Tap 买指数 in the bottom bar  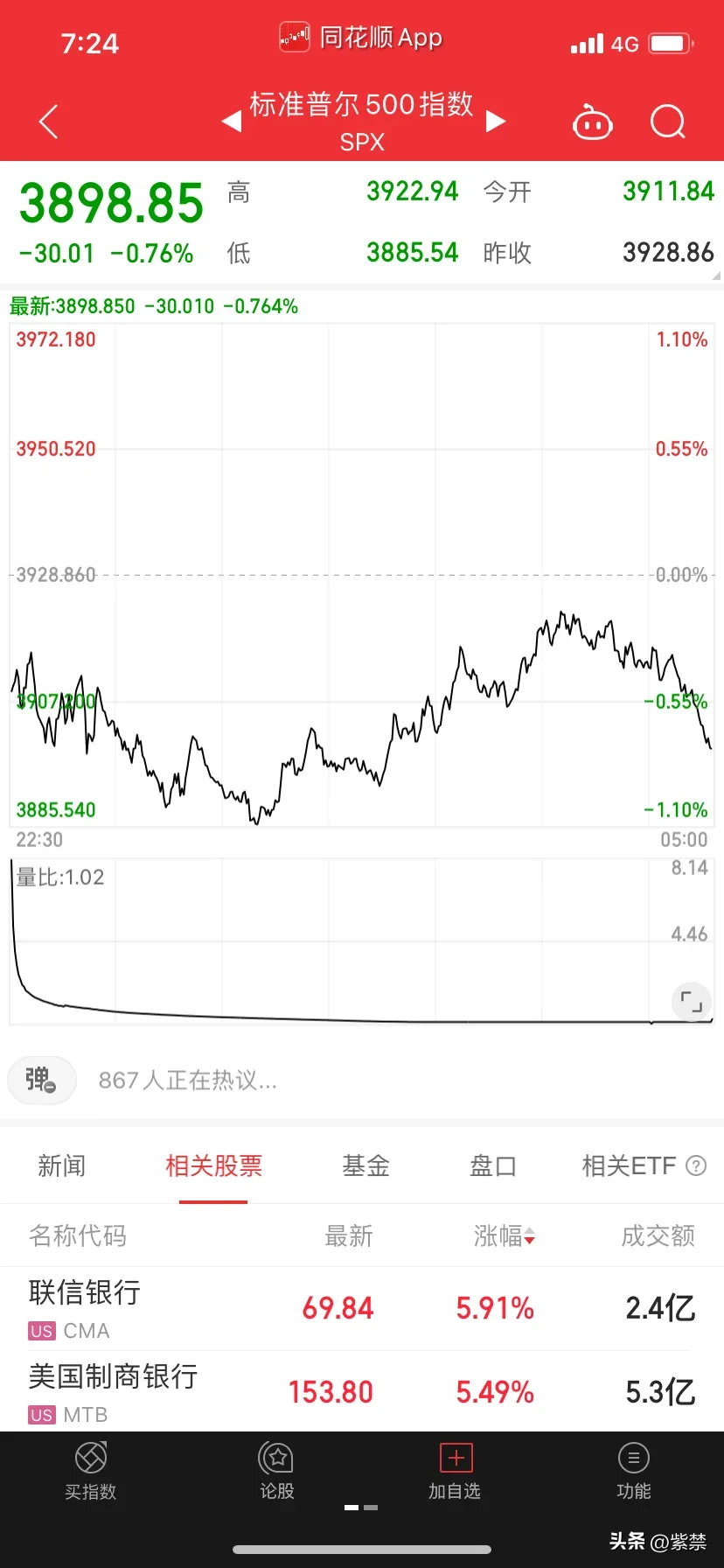tap(91, 1472)
